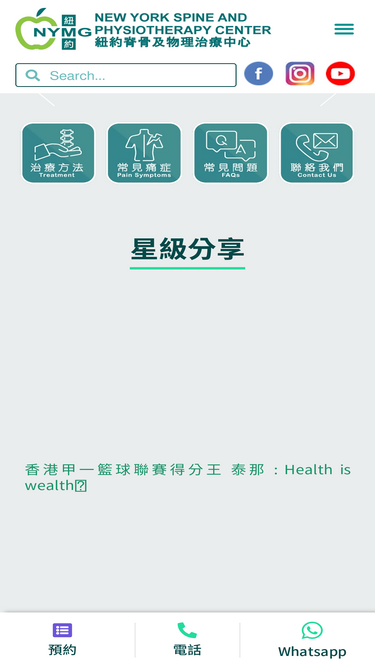Open the Pain Symptoms tile
The height and width of the screenshot is (667, 375).
tap(144, 153)
